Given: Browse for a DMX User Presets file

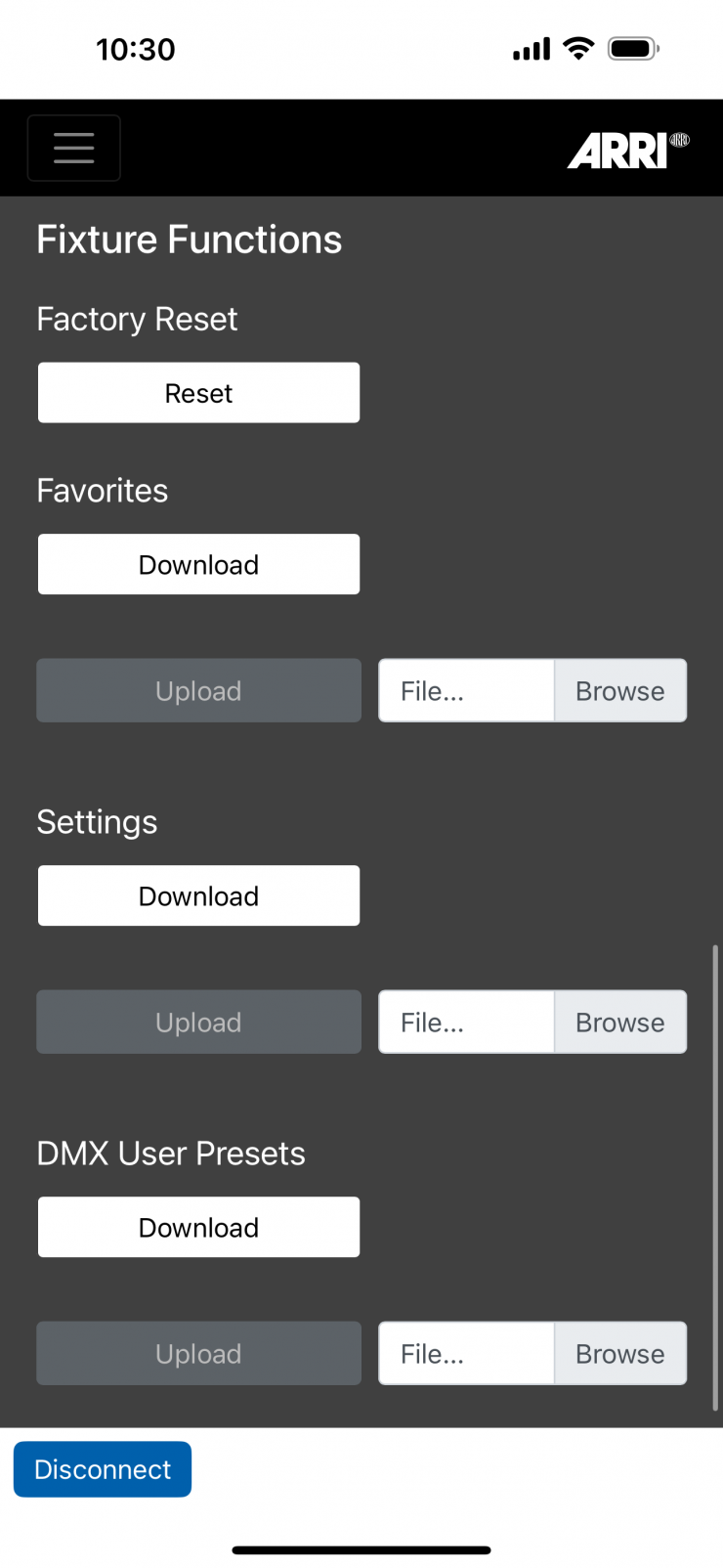Looking at the screenshot, I should 619,1354.
